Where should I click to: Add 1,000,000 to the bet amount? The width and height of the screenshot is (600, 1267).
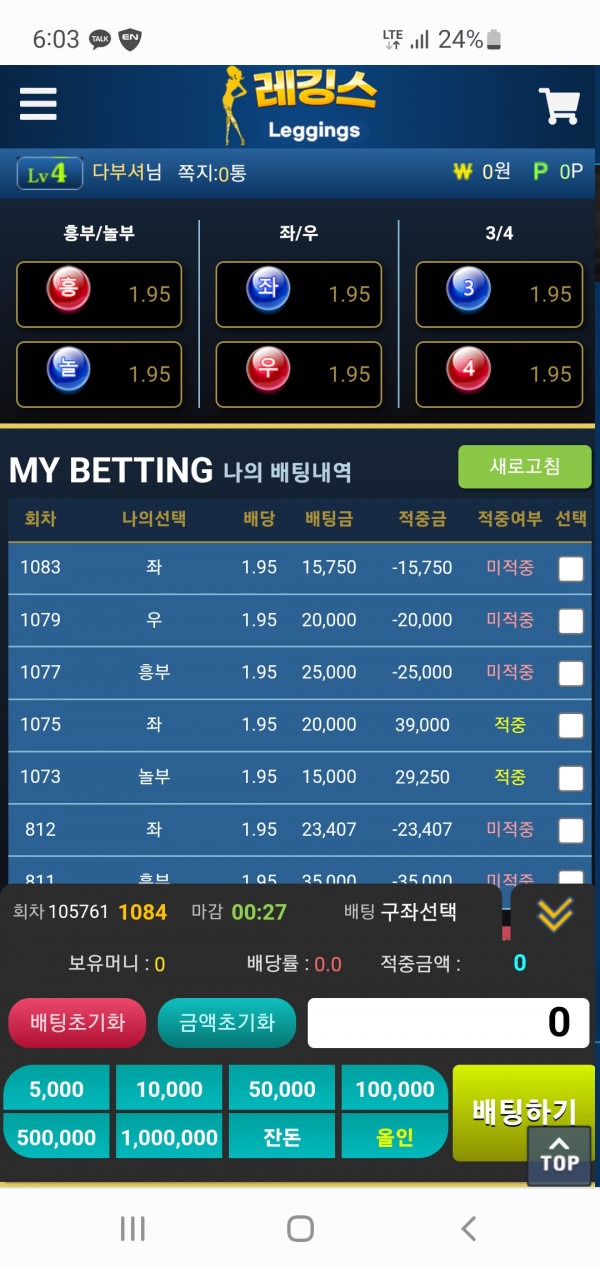169,1137
